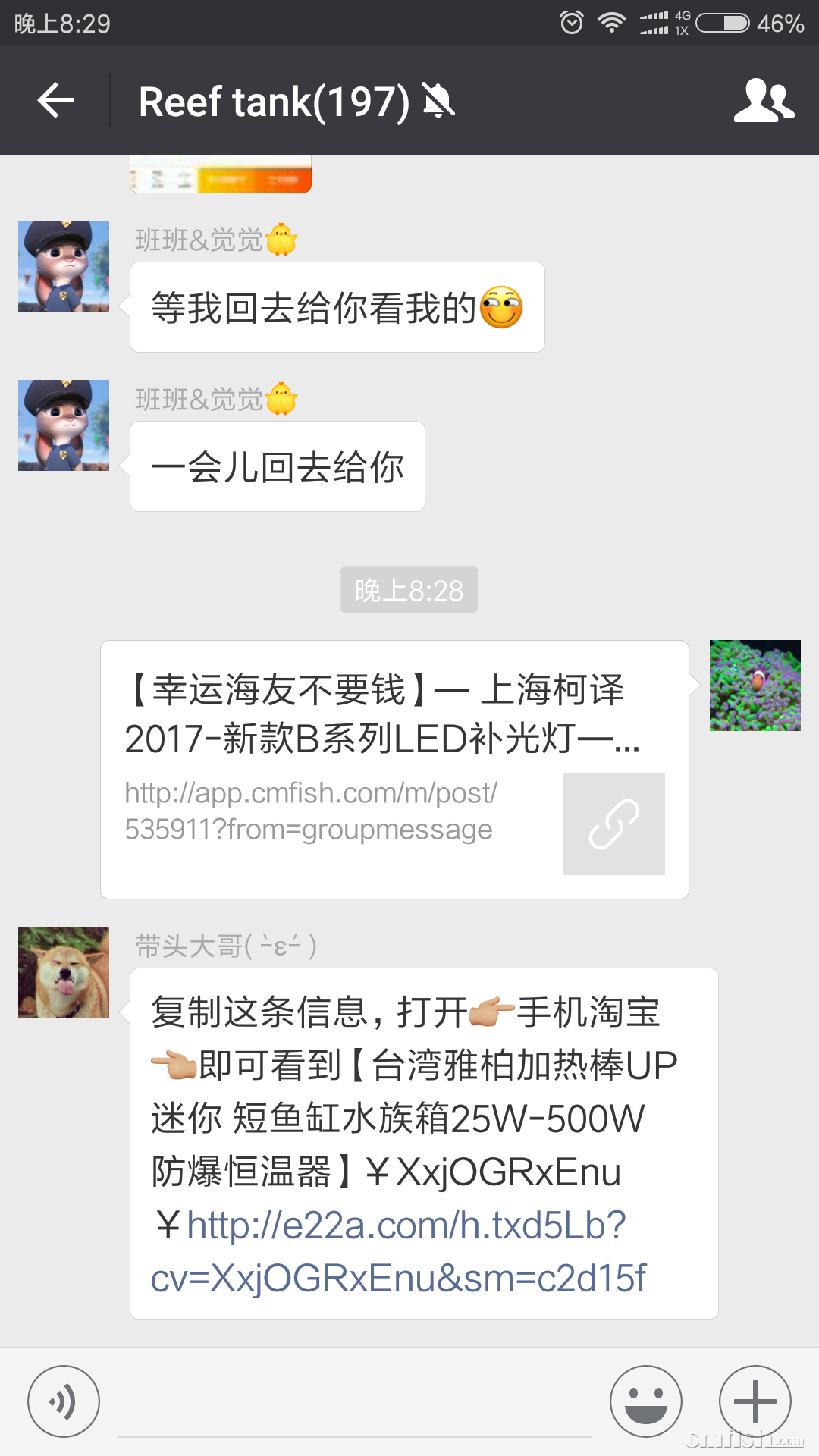
Task: Open the partially visible image message at top
Action: (x=221, y=174)
